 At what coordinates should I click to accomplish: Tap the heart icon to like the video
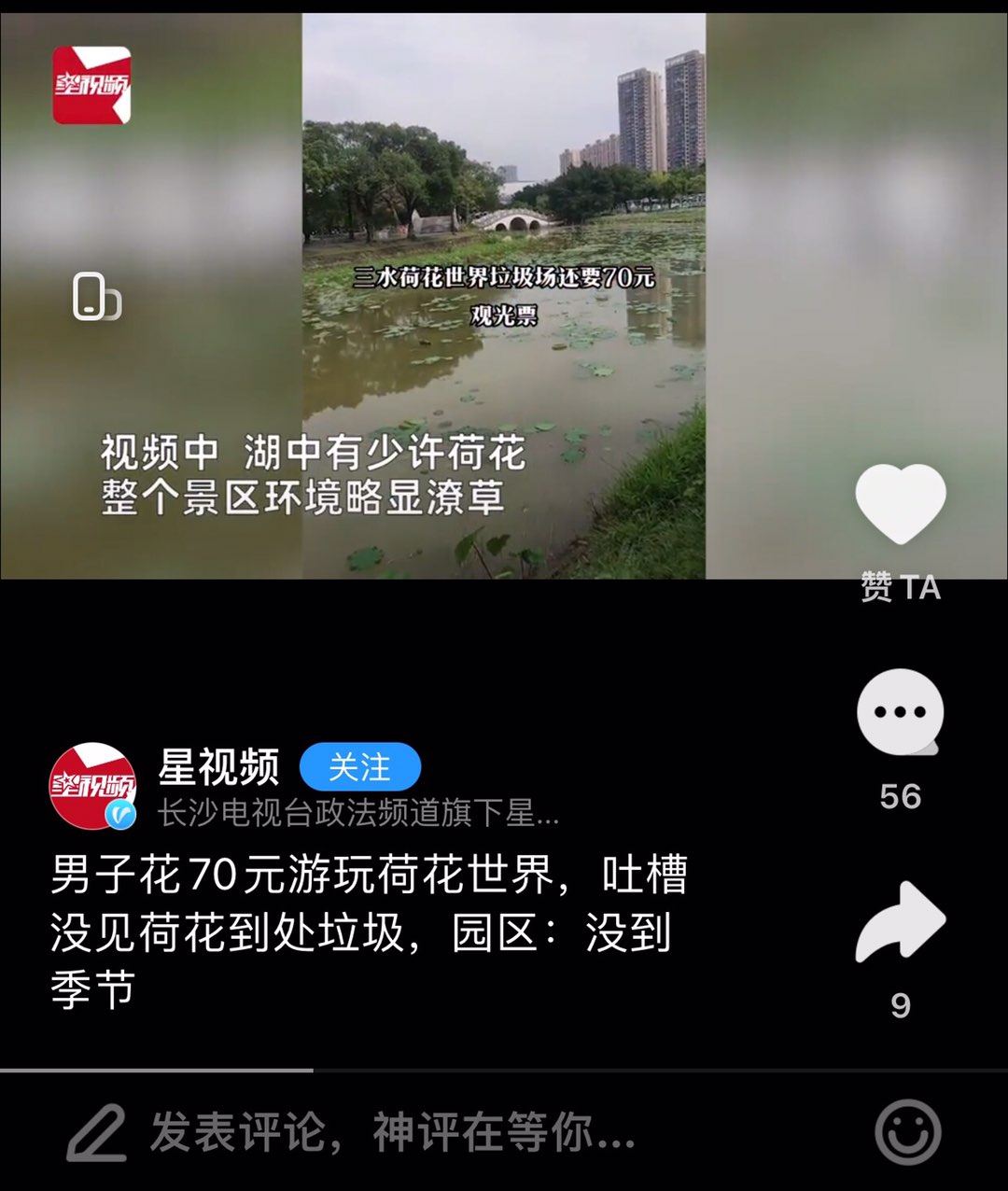(899, 504)
